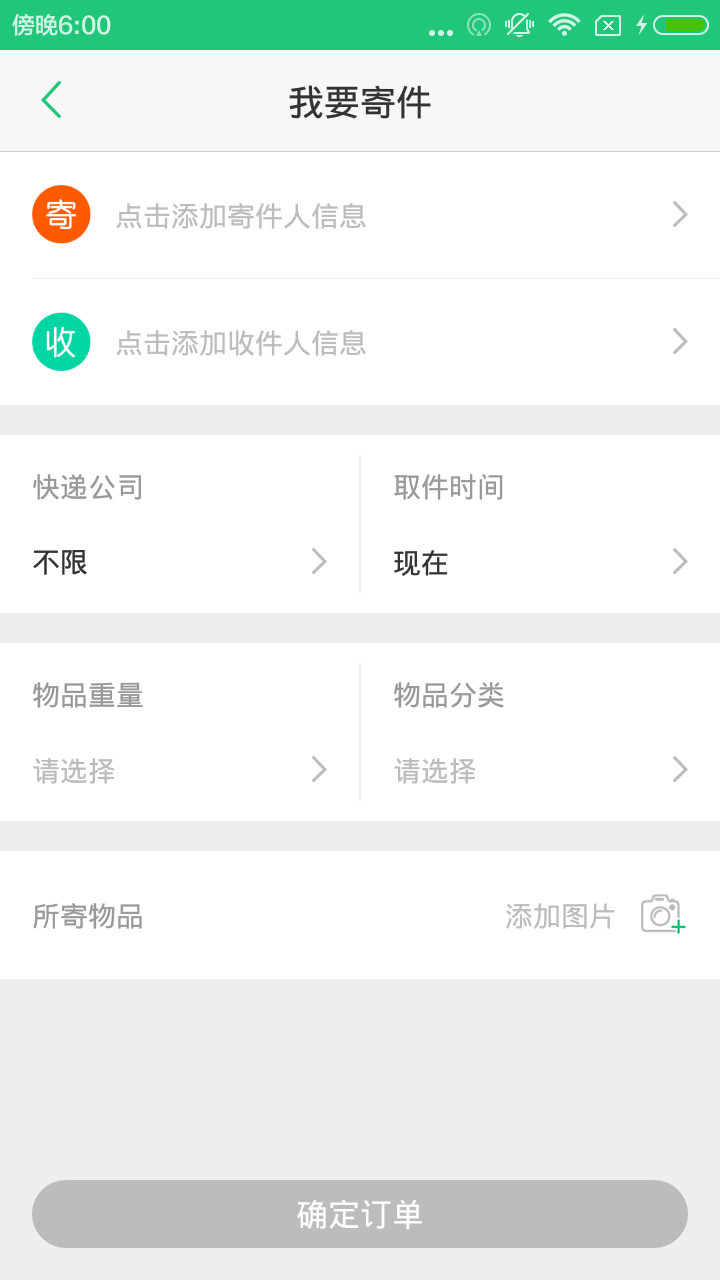This screenshot has width=720, height=1280.
Task: Go back using the green arrow
Action: pos(51,100)
